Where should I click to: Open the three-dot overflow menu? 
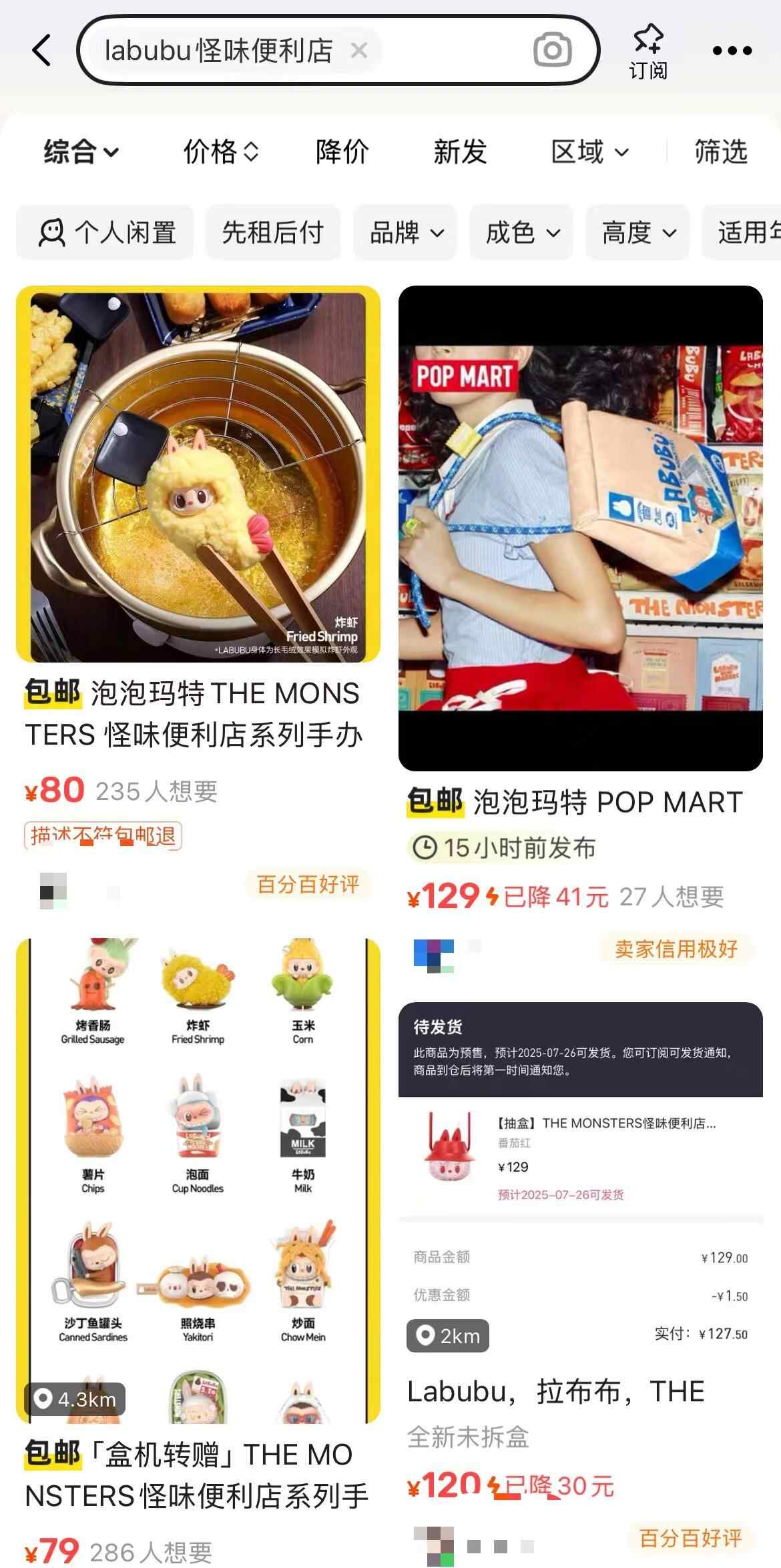(732, 51)
